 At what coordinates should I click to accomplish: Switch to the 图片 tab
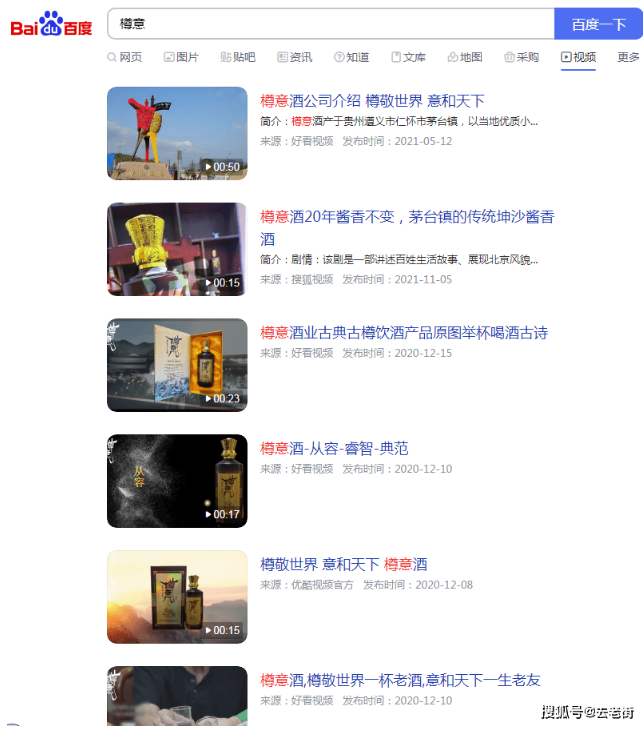point(181,57)
